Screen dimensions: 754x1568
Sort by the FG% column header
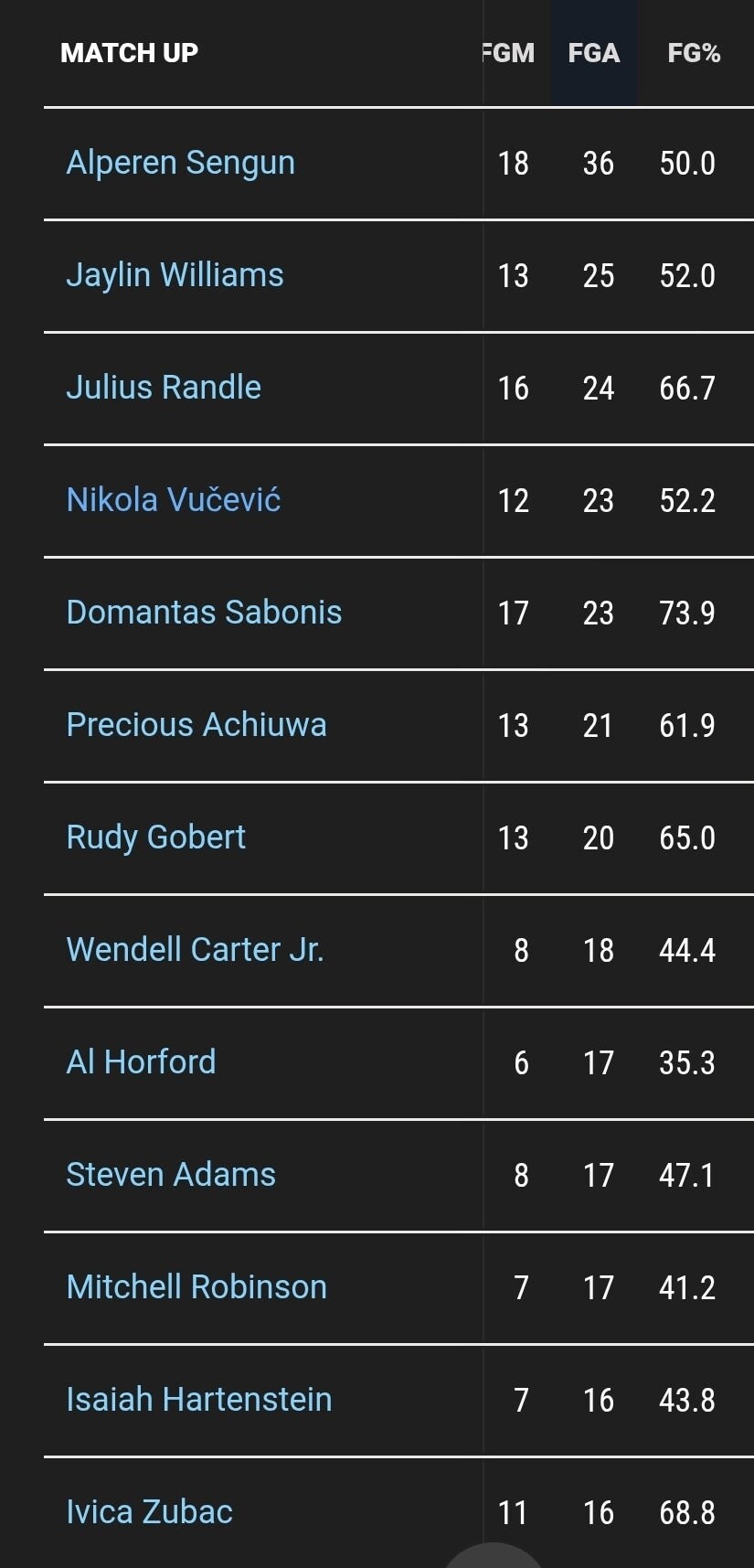point(694,53)
